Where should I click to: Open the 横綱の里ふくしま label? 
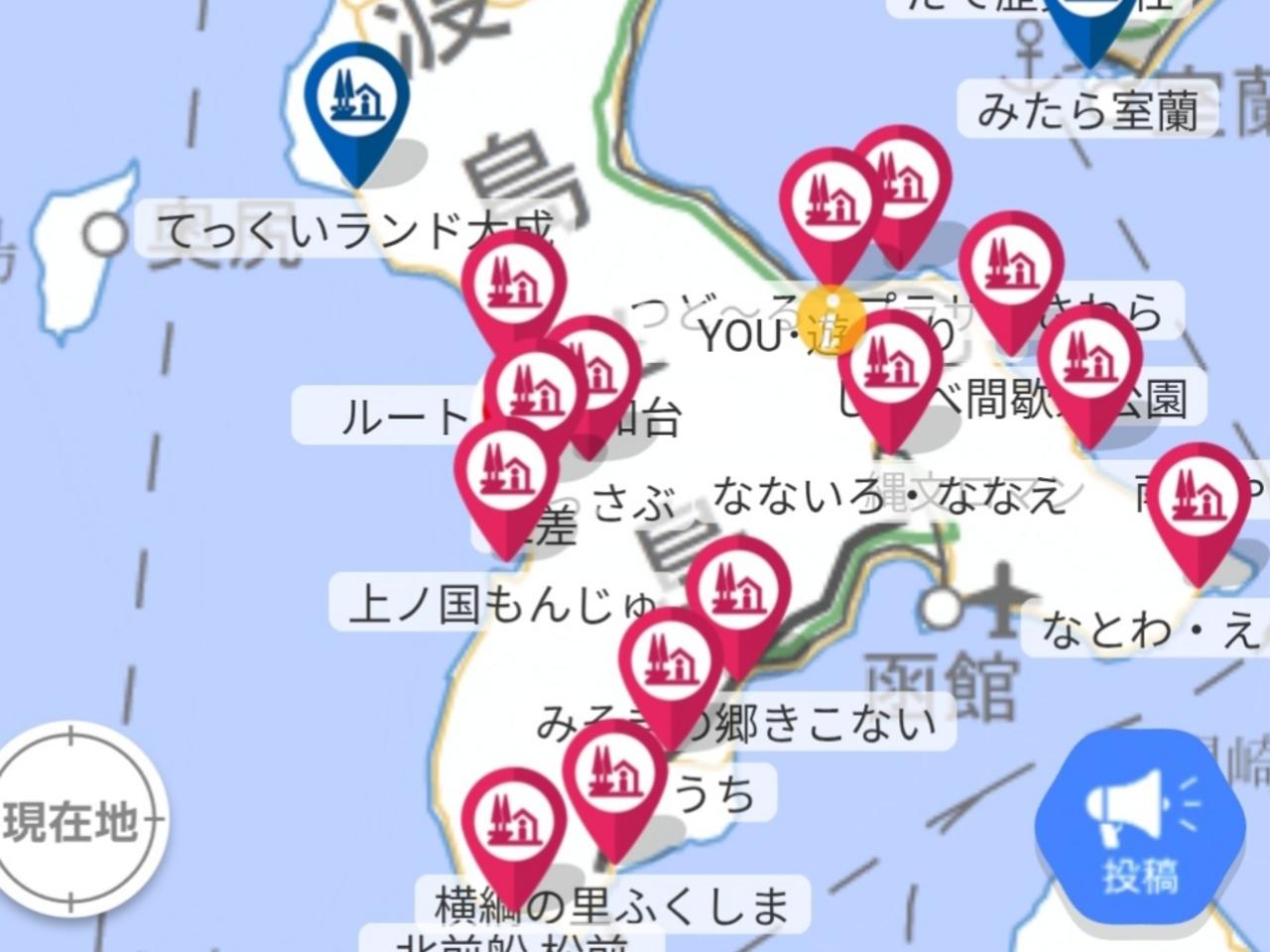[612, 902]
